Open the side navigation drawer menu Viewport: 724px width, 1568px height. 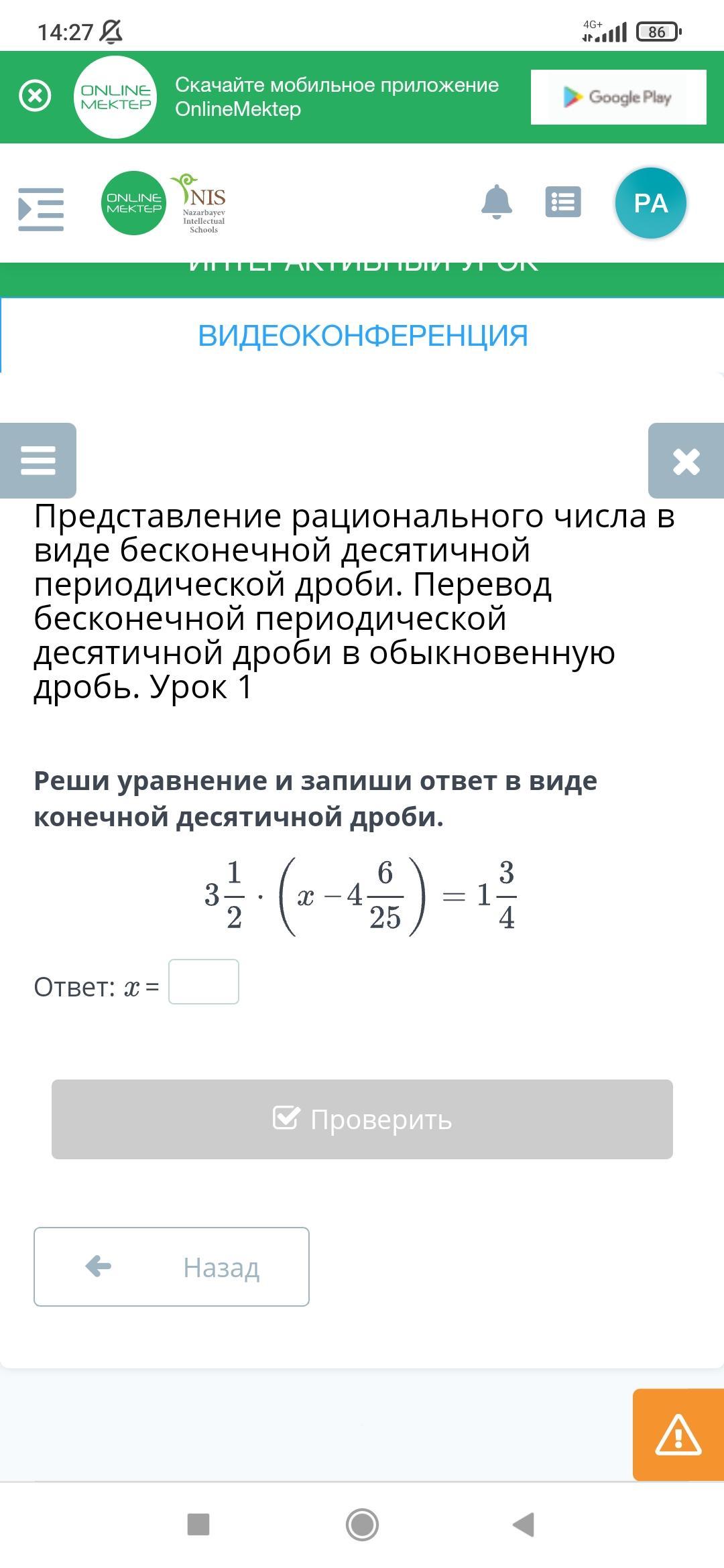point(41,210)
